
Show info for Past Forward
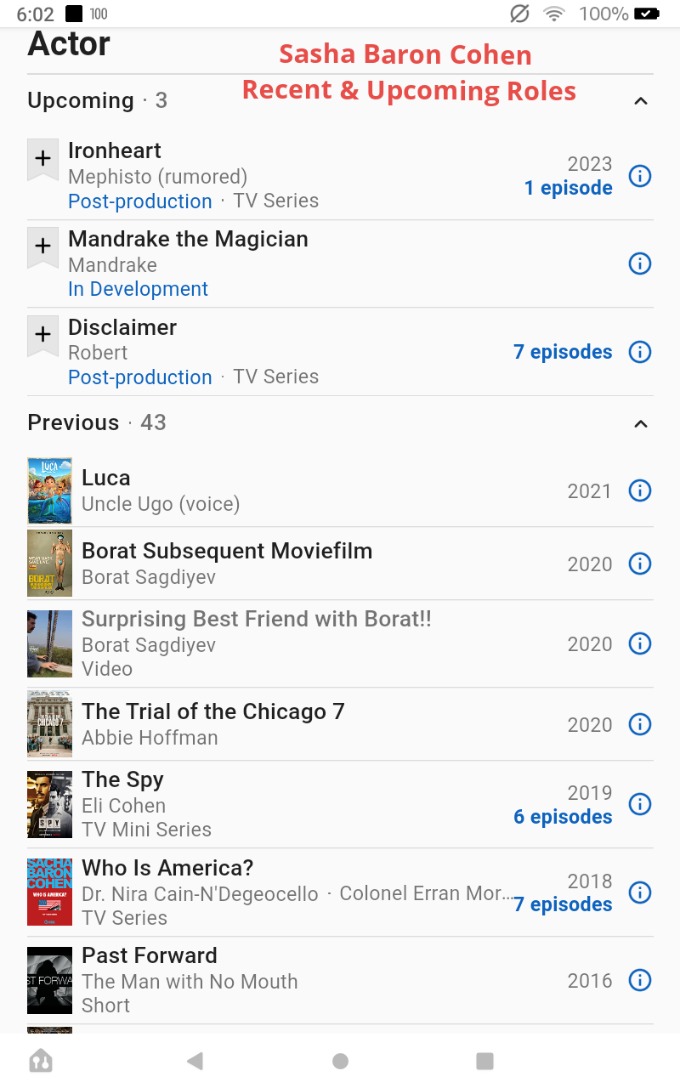[x=640, y=980]
